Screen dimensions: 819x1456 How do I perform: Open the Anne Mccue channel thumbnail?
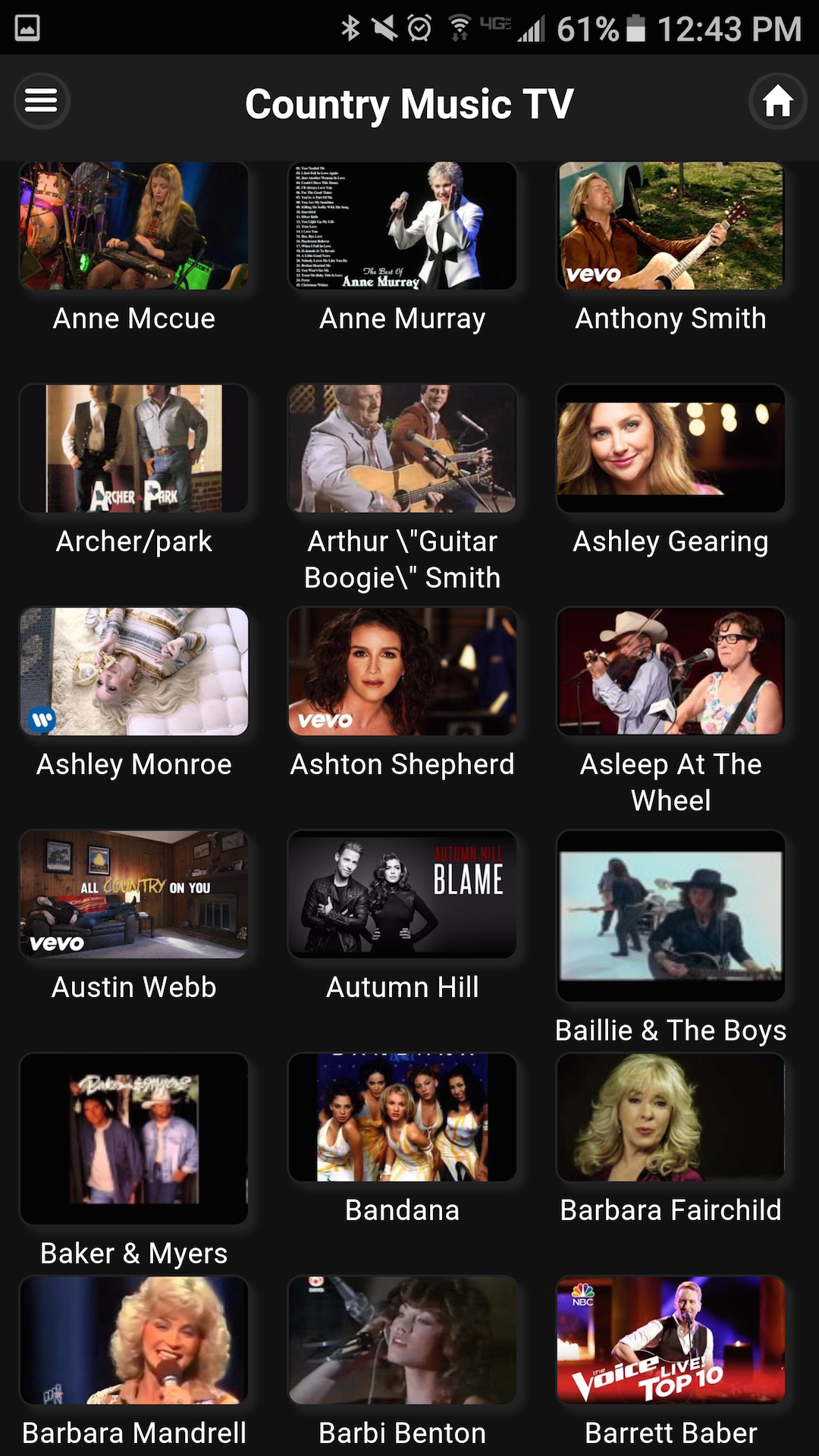133,225
